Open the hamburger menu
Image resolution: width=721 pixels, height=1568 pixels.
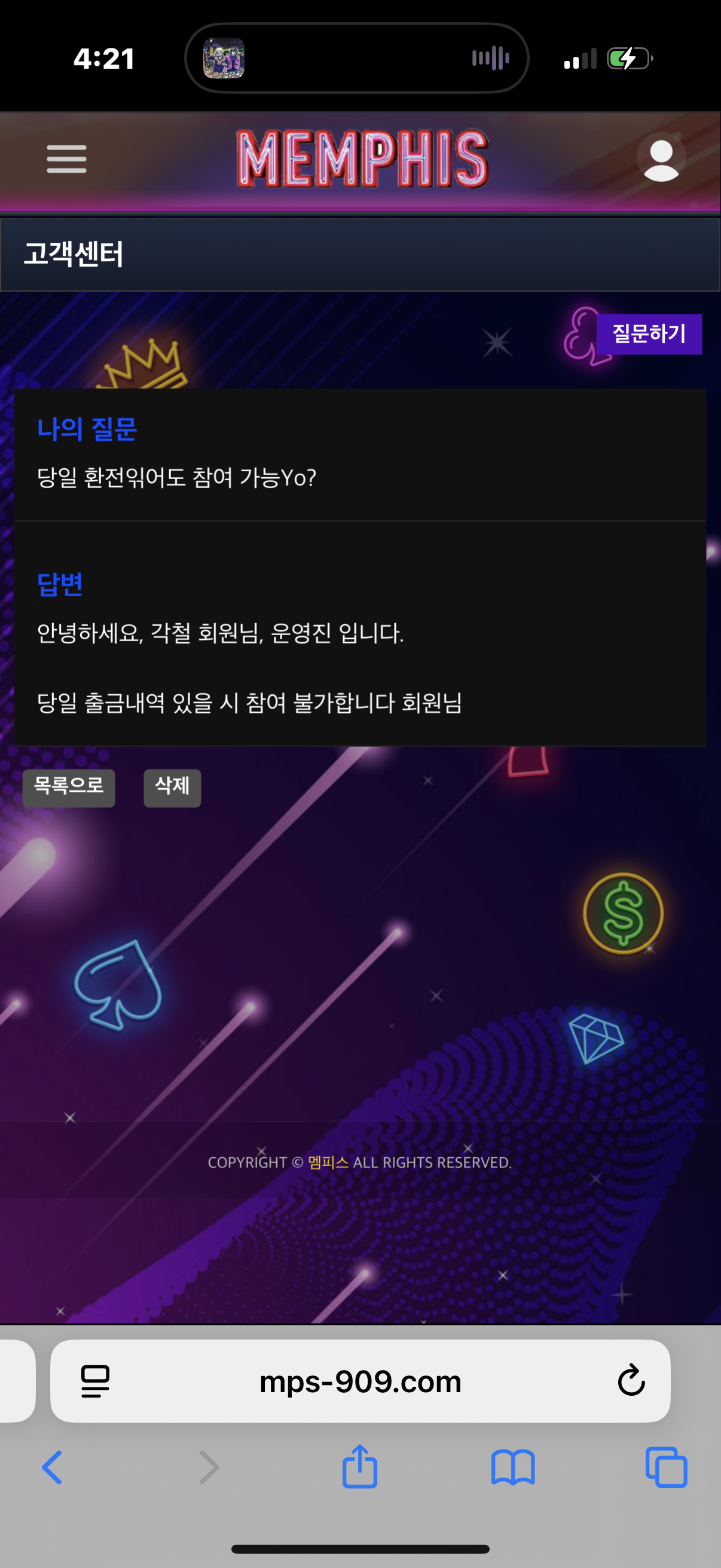point(66,159)
